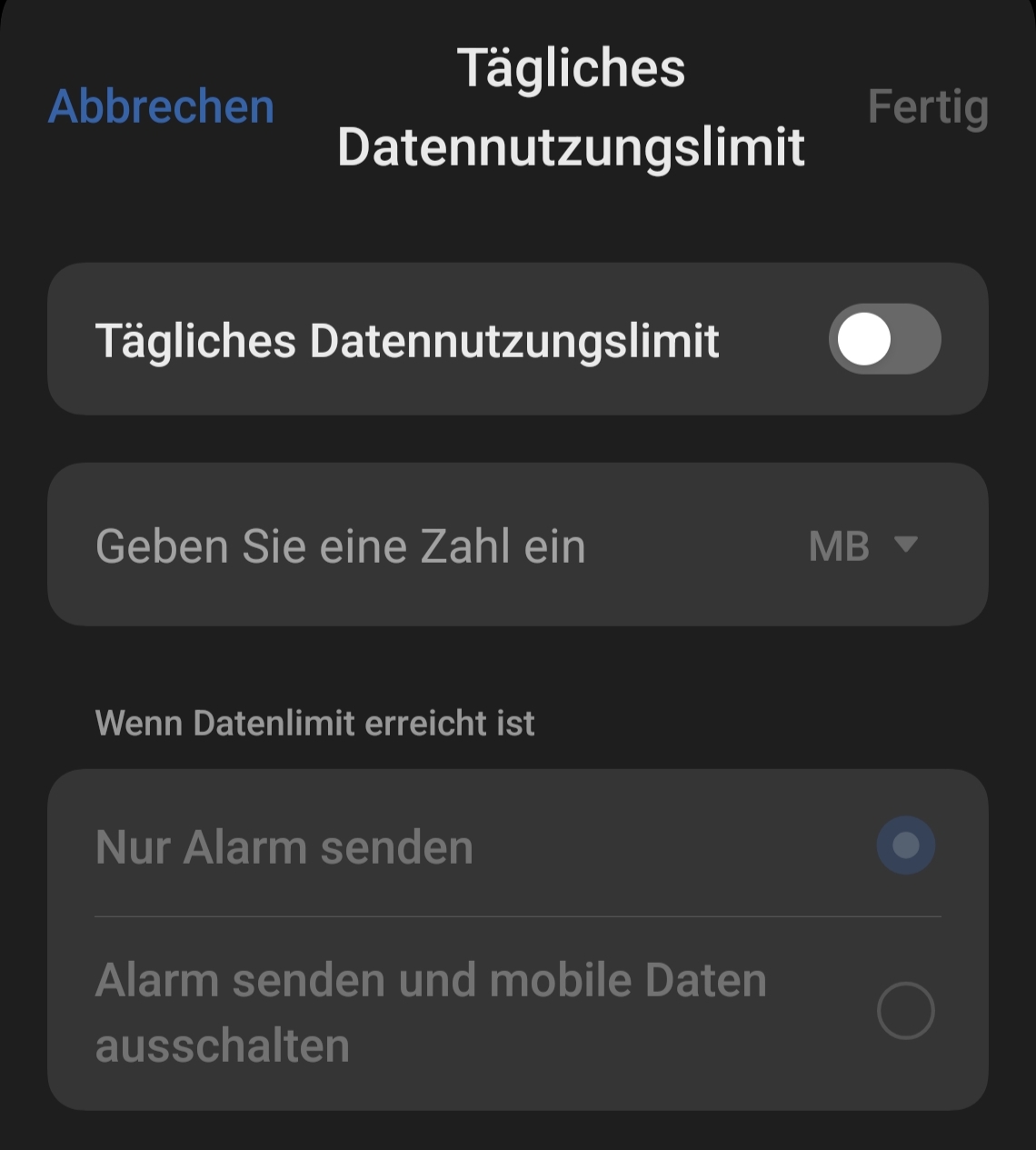Choose 'Alarm senden und mobile Daten ausschalten'
1036x1150 pixels.
tap(905, 1011)
